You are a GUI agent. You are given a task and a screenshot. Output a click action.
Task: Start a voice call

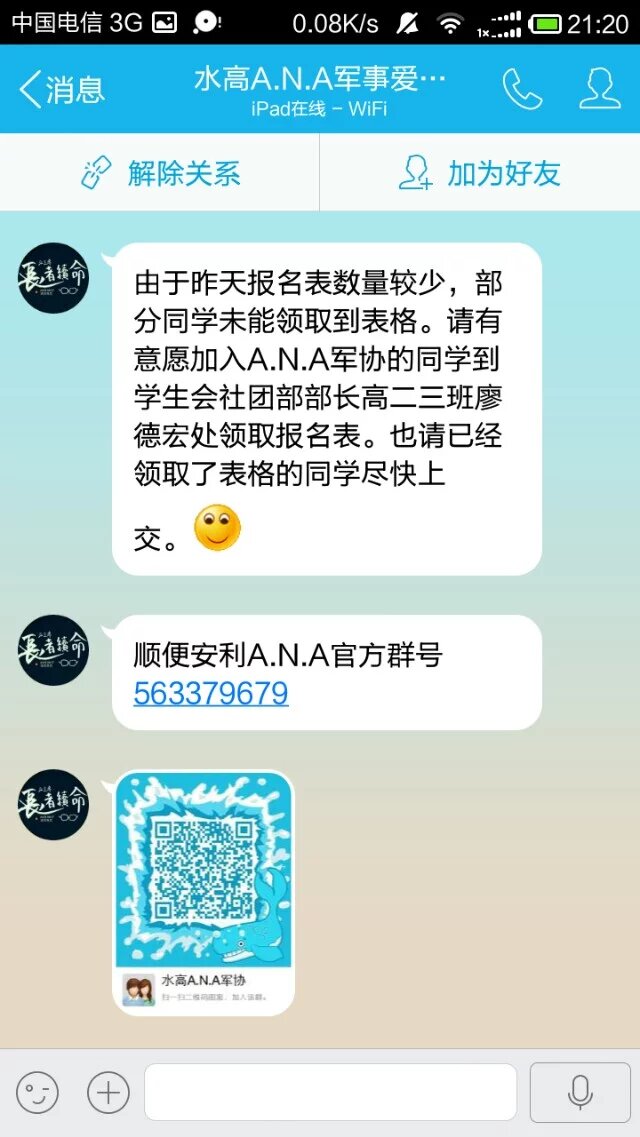click(522, 90)
